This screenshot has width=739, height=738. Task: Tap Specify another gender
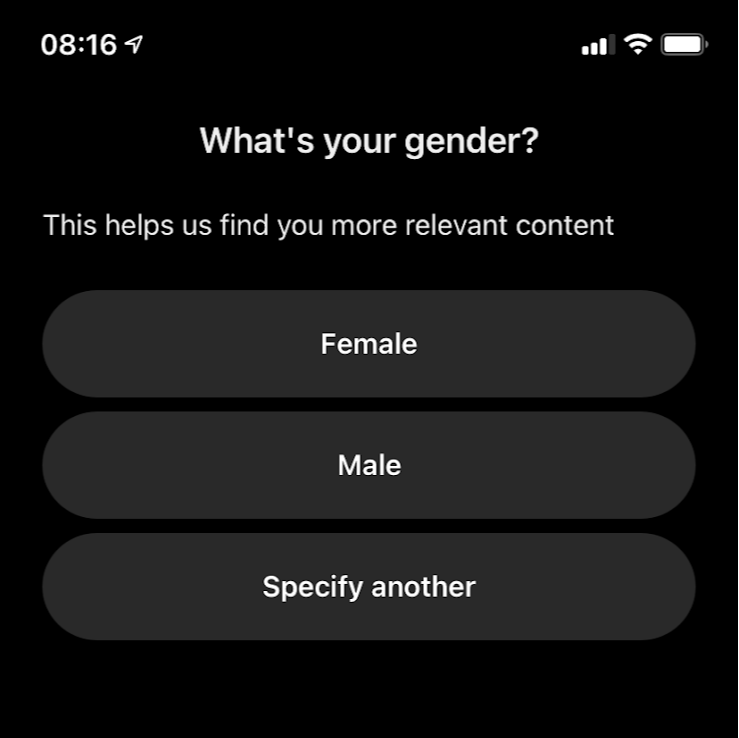pos(368,586)
